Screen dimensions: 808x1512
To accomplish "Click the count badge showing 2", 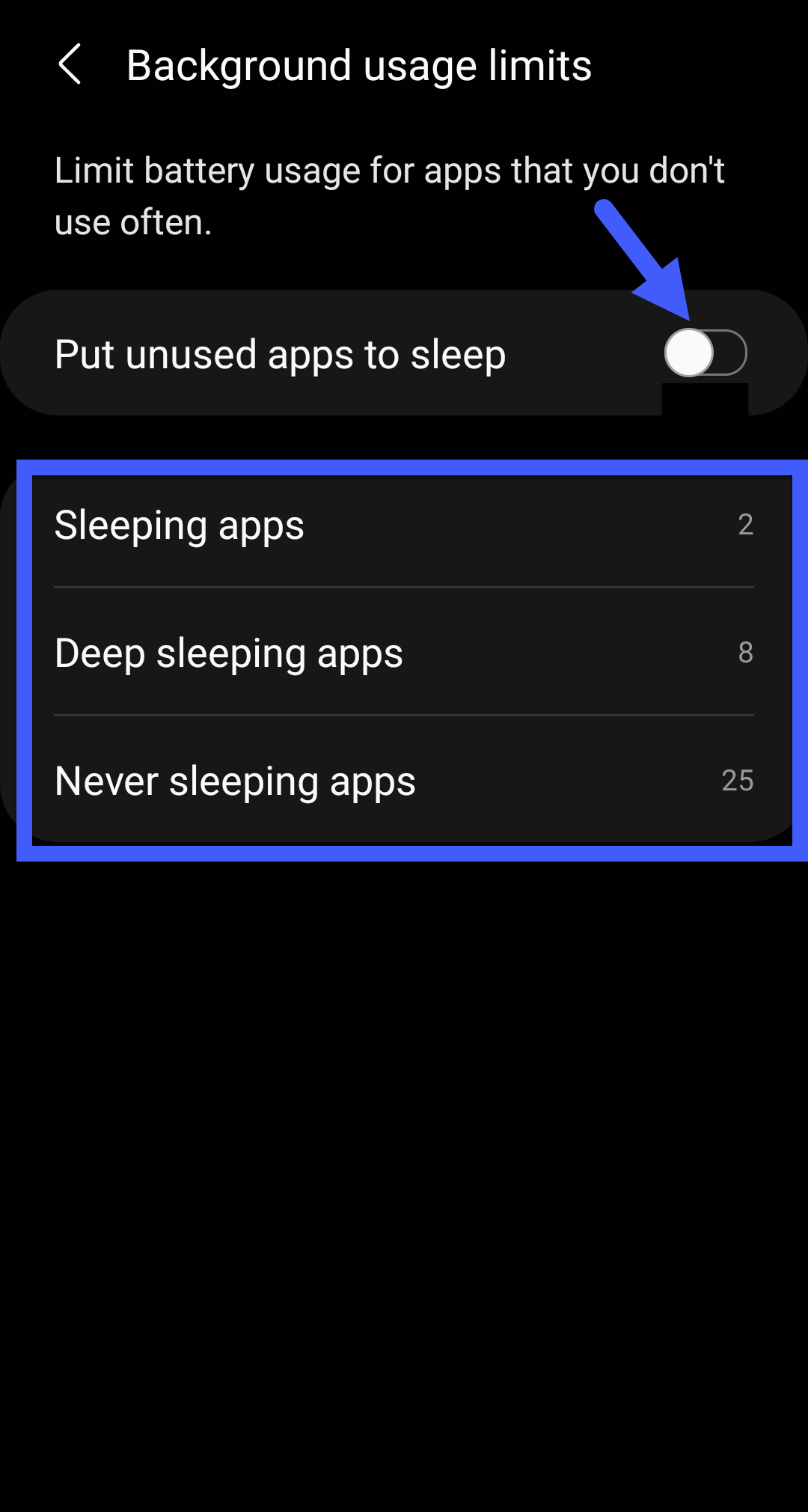I will [x=746, y=525].
